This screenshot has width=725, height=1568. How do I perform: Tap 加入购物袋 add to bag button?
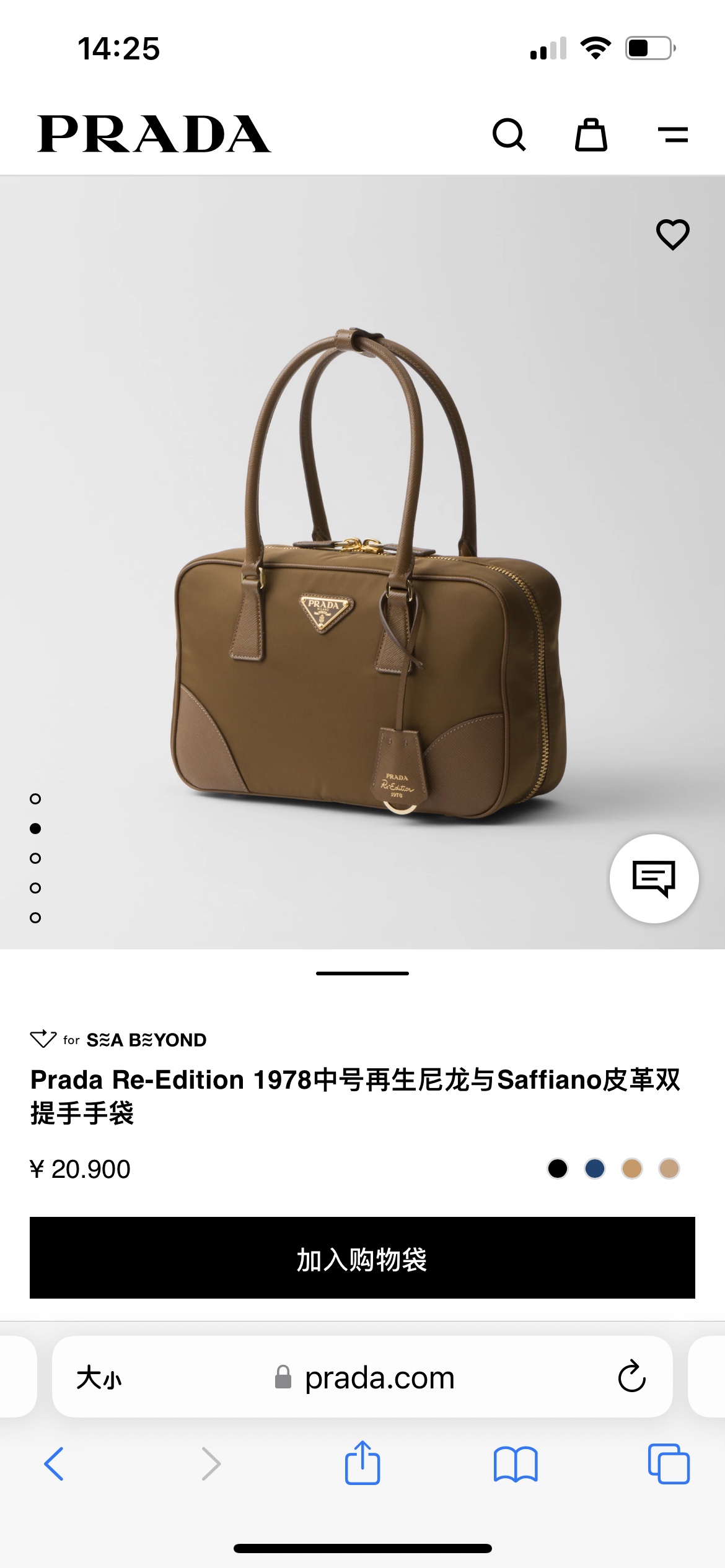coord(362,1258)
